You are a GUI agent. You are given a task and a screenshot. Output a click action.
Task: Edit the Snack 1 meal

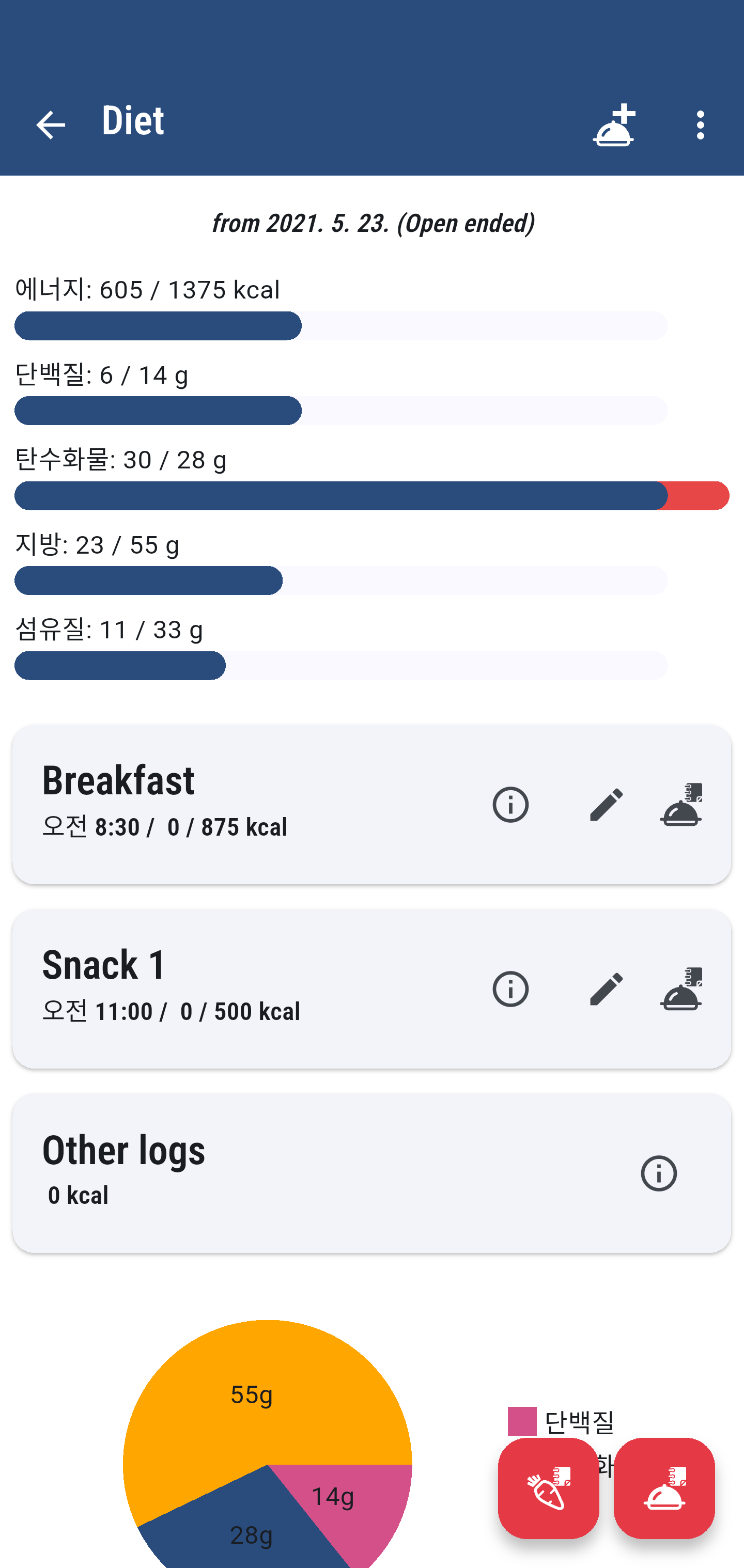(x=607, y=989)
